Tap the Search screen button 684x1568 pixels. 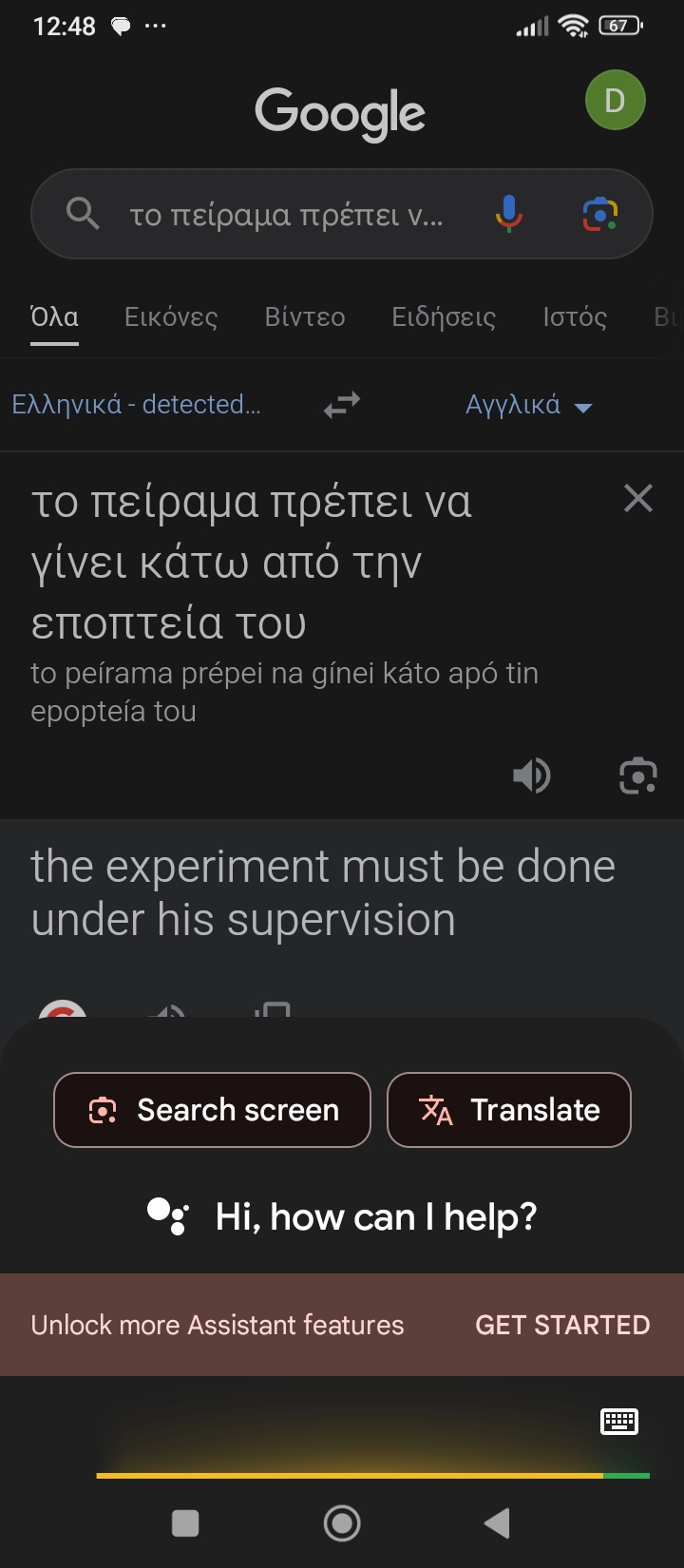tap(212, 1110)
